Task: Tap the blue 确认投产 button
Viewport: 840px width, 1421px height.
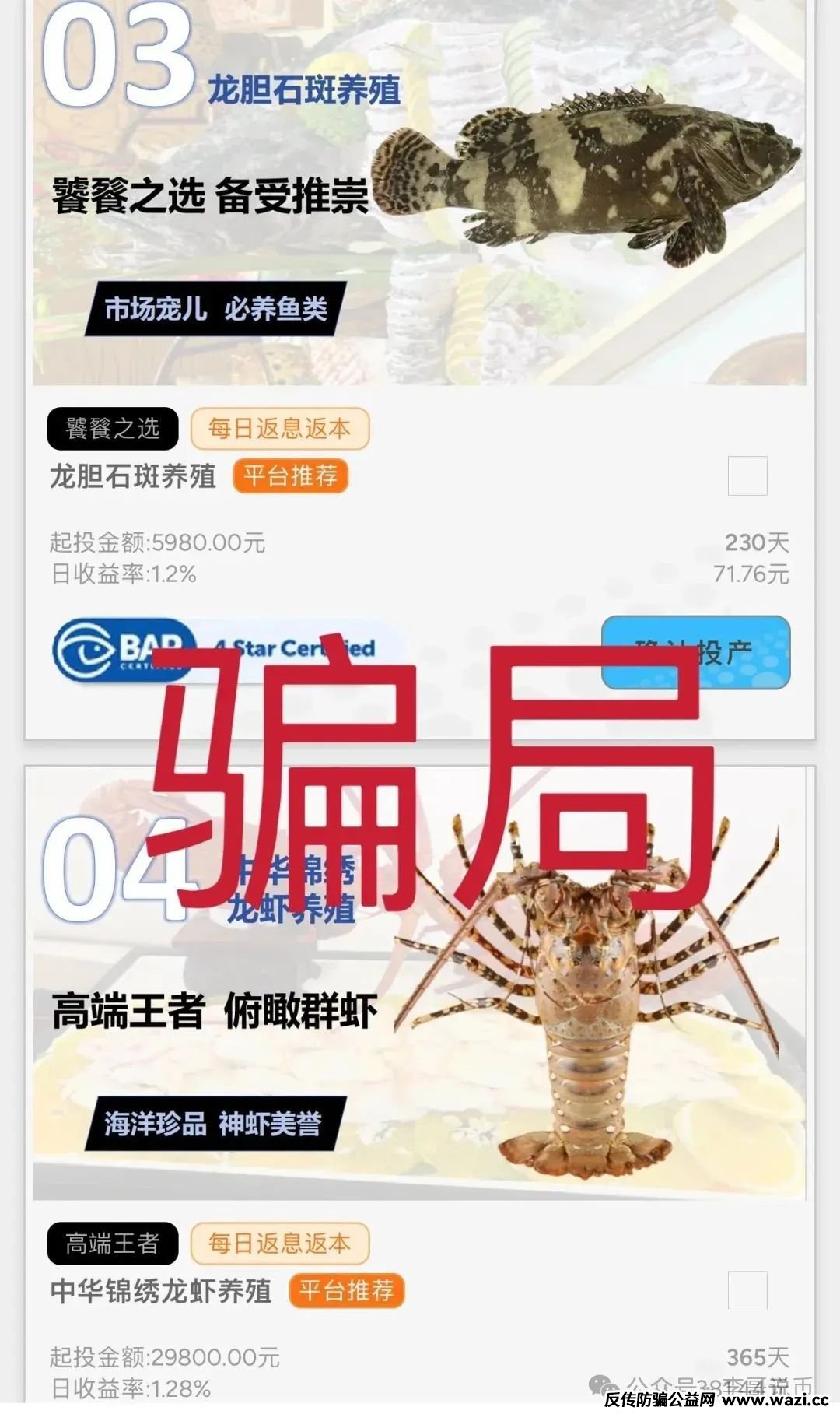Action: [695, 652]
